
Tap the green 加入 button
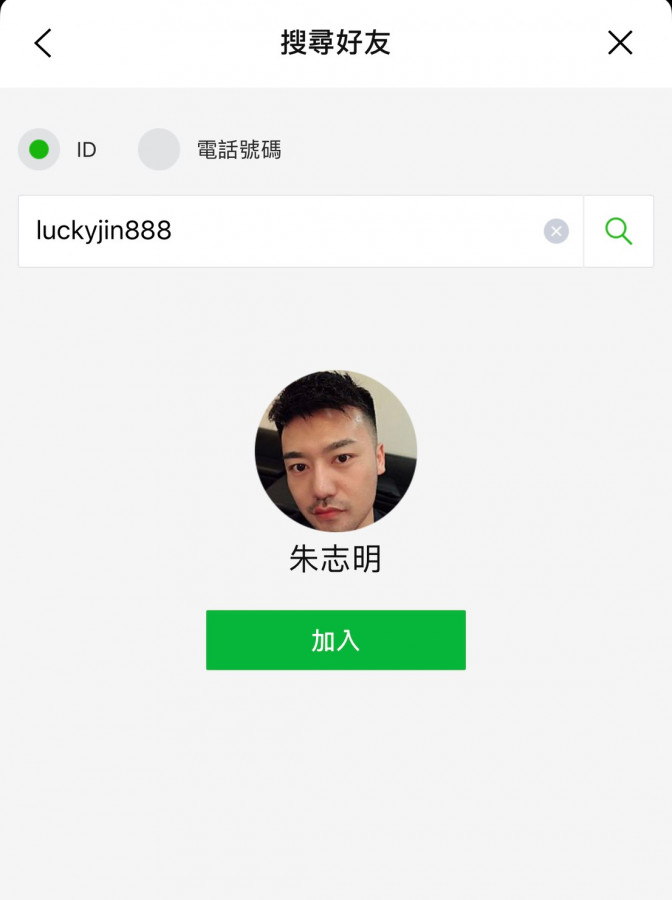pyautogui.click(x=335, y=640)
